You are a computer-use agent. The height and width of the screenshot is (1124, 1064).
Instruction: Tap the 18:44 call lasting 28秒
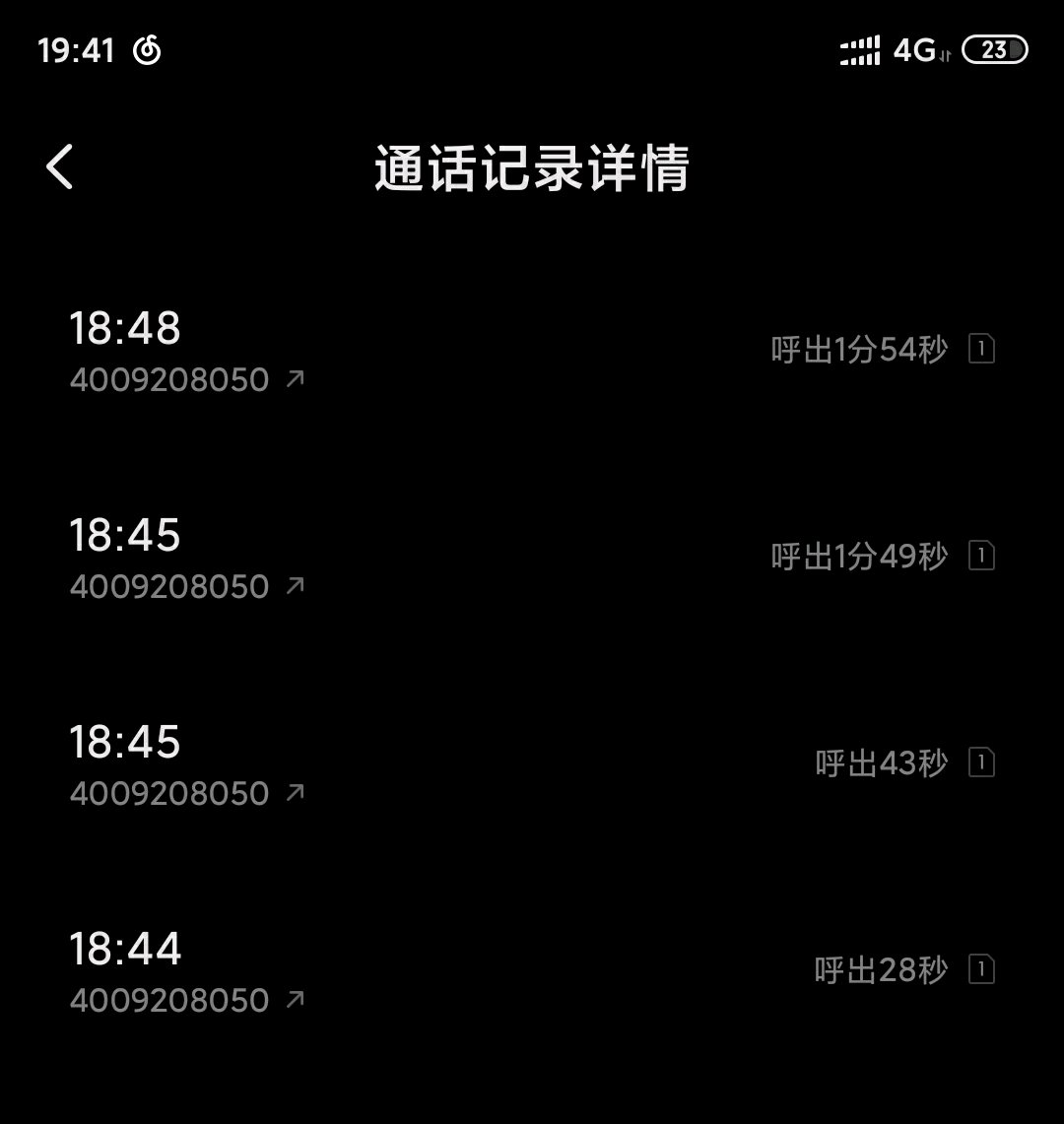(x=532, y=970)
